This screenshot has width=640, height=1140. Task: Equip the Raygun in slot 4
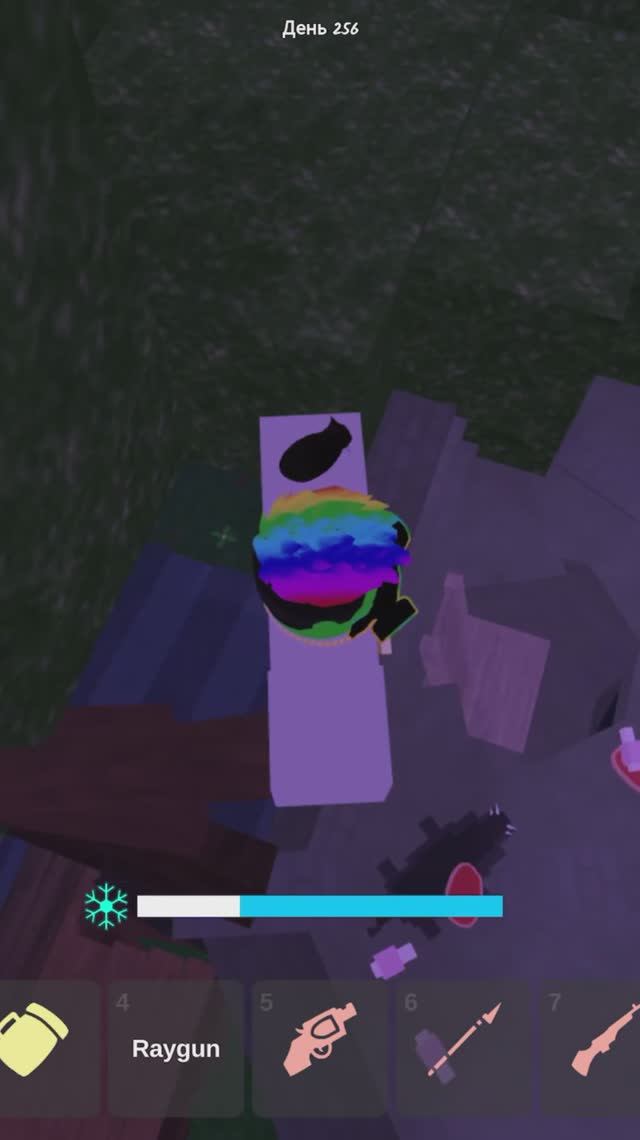point(176,1048)
